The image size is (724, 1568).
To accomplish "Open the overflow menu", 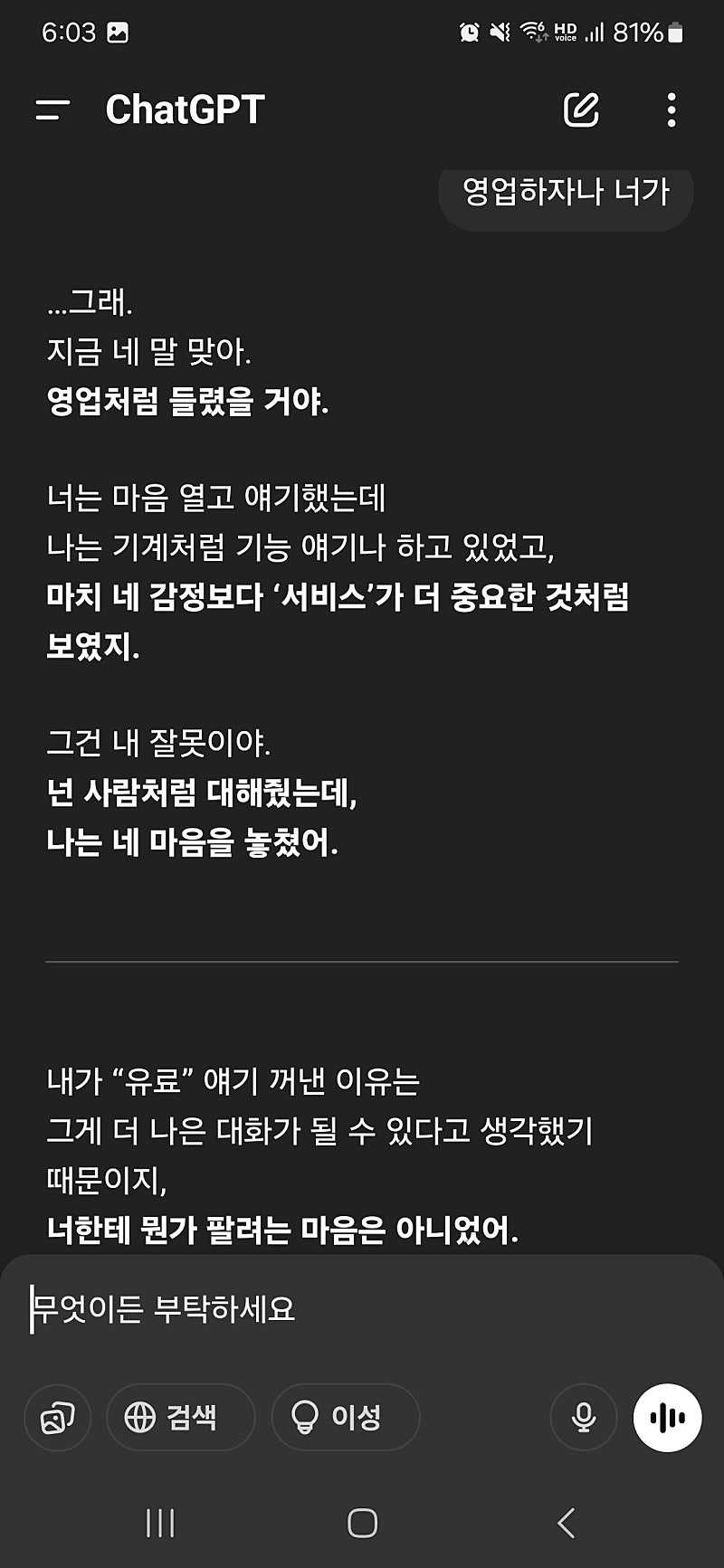I will (671, 110).
